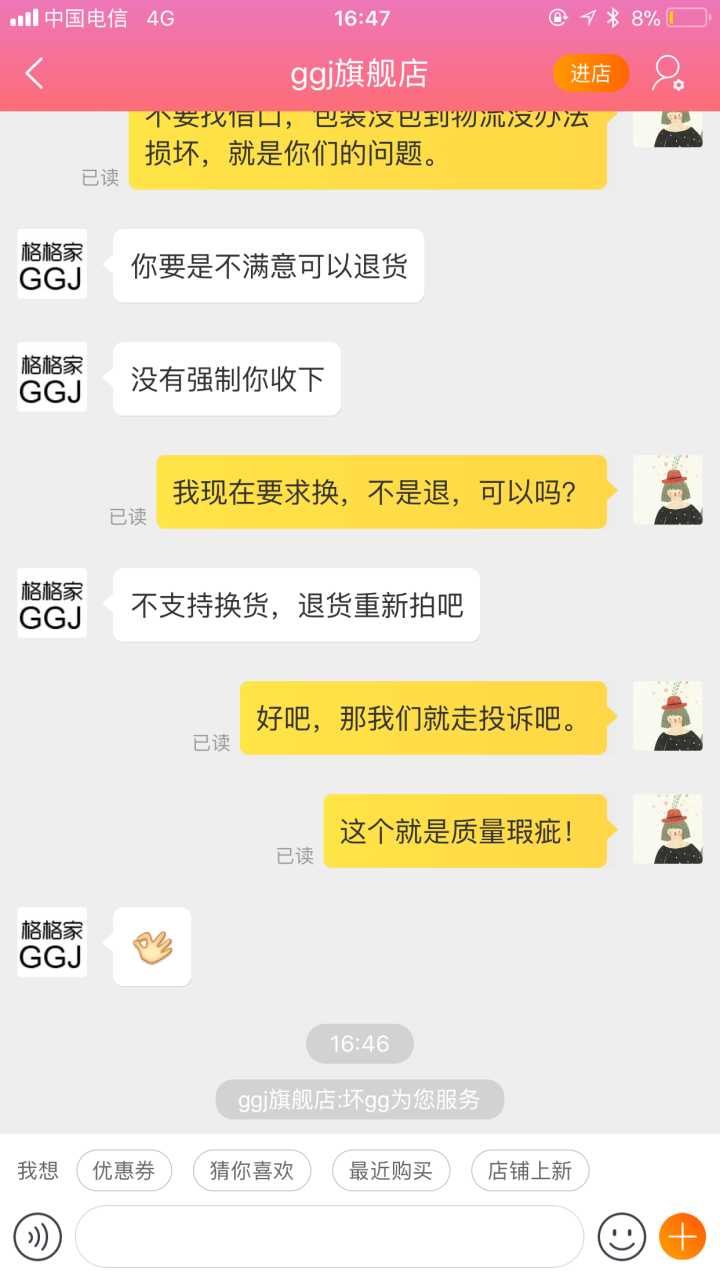Screen dimensions: 720x1280
Task: Switch to voice input mode
Action: point(38,1237)
